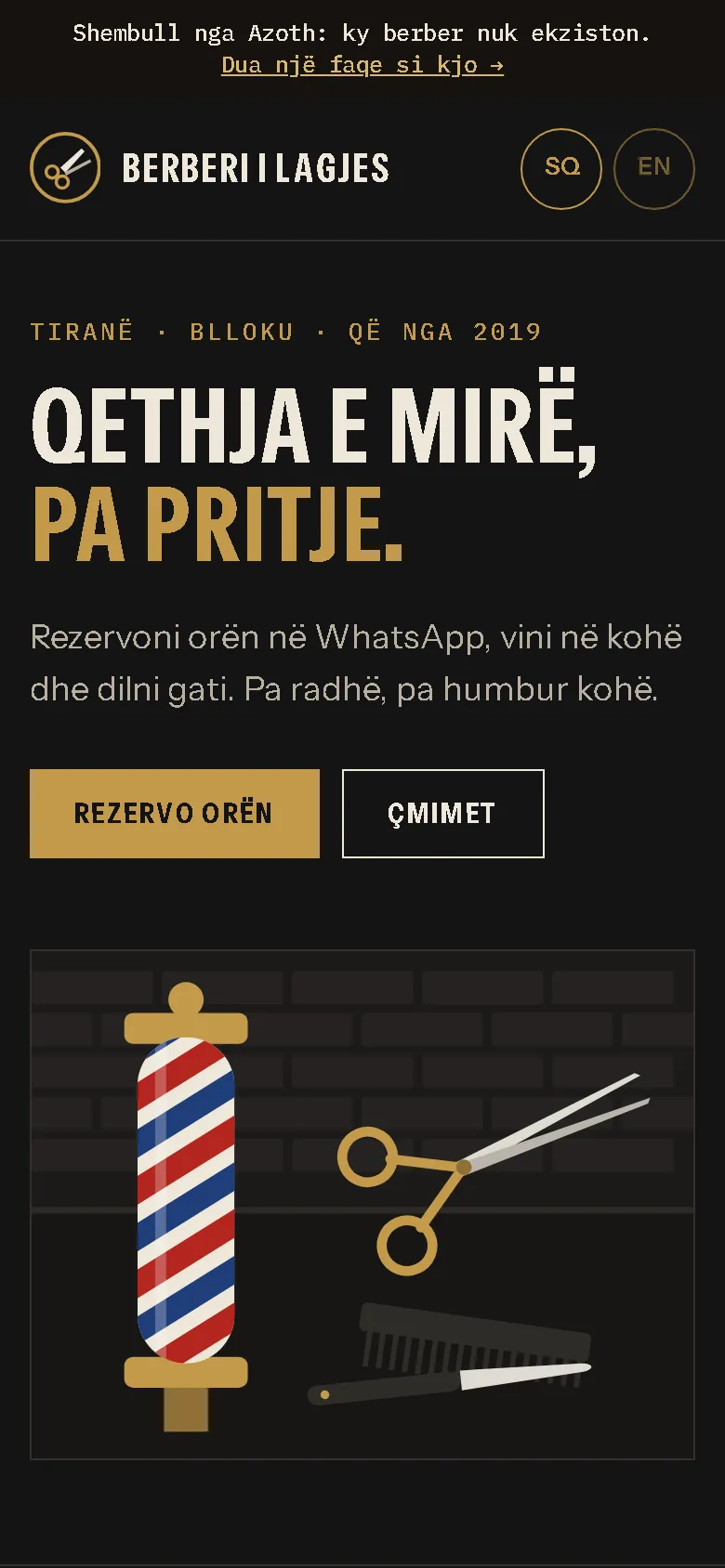Switch the language to EN
This screenshot has width=725, height=1568.
pyautogui.click(x=654, y=168)
